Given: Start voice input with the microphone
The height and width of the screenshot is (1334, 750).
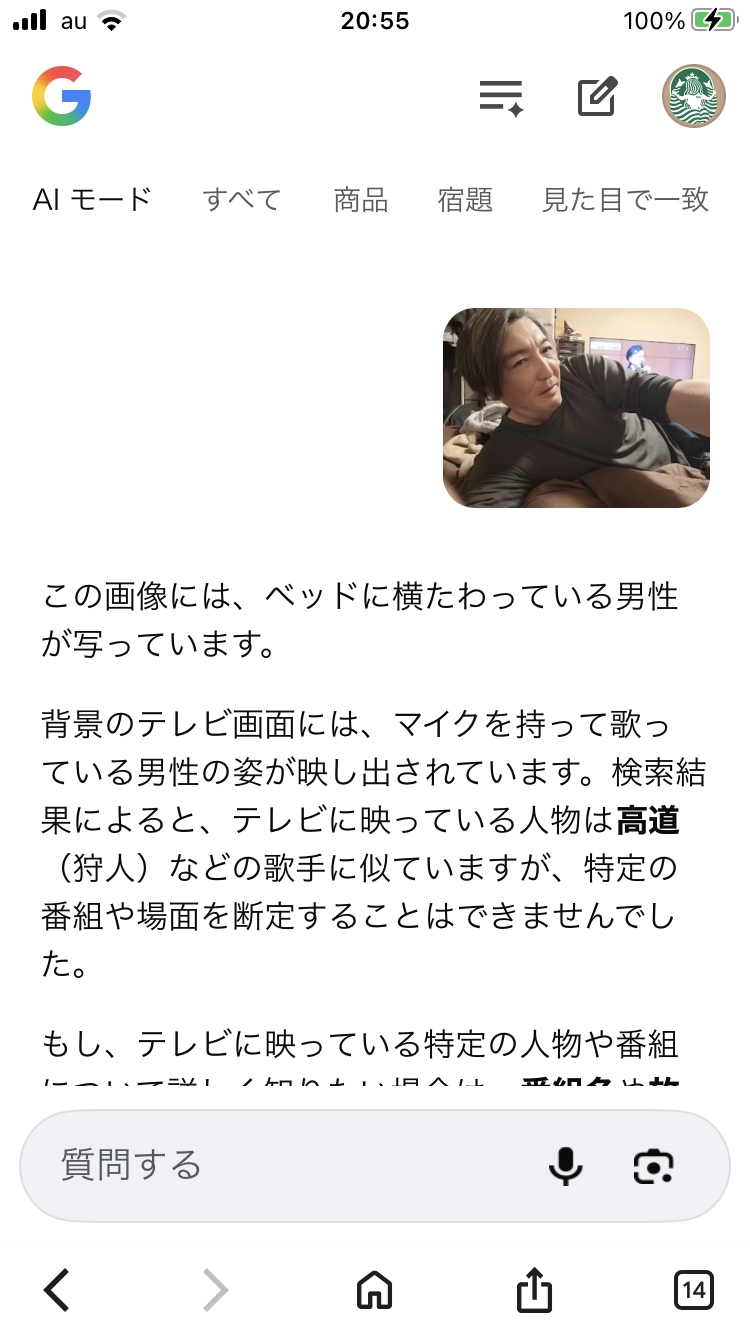Looking at the screenshot, I should pyautogui.click(x=566, y=1165).
